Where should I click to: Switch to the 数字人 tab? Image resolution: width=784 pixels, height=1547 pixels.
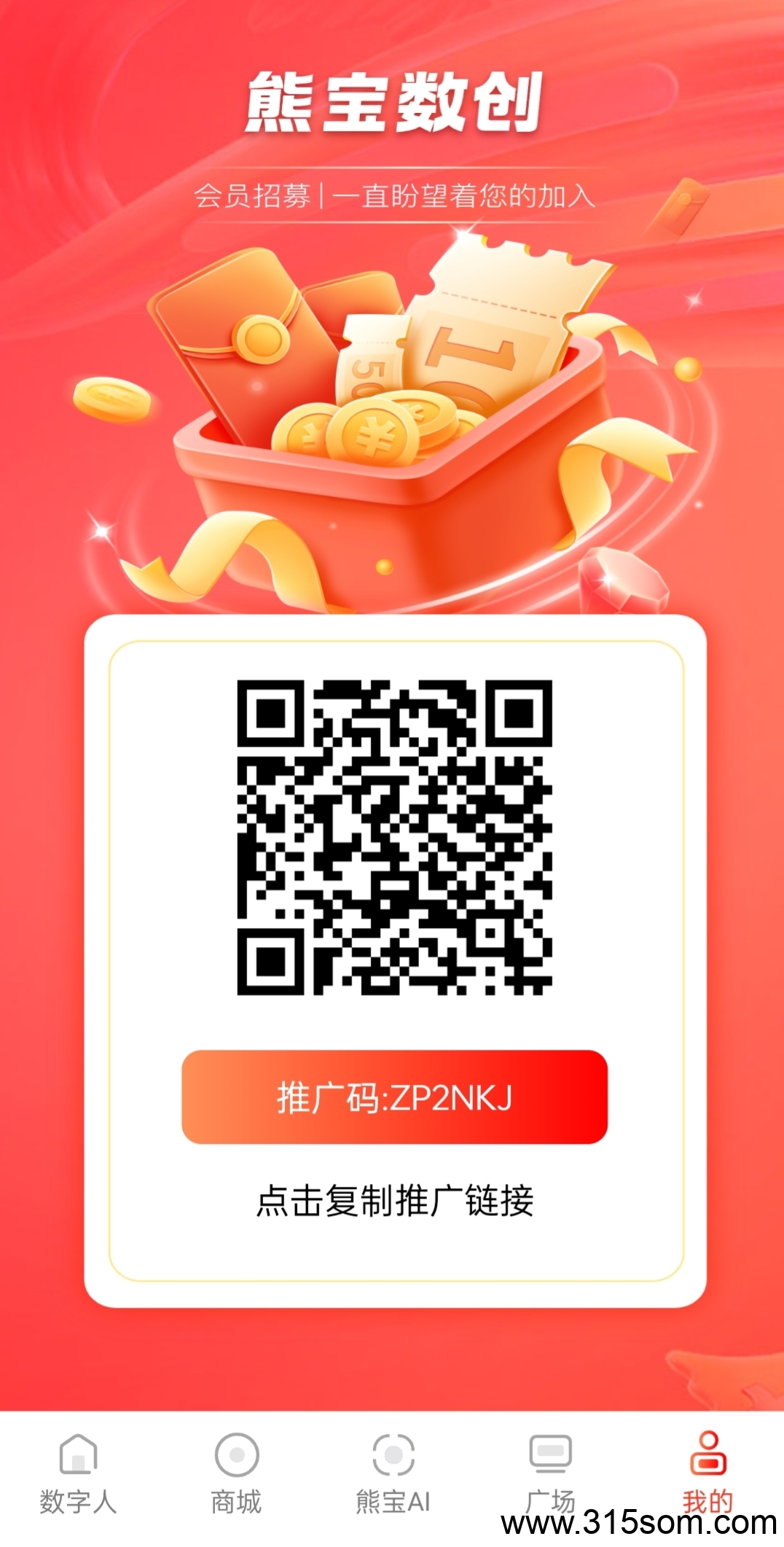(78, 1473)
